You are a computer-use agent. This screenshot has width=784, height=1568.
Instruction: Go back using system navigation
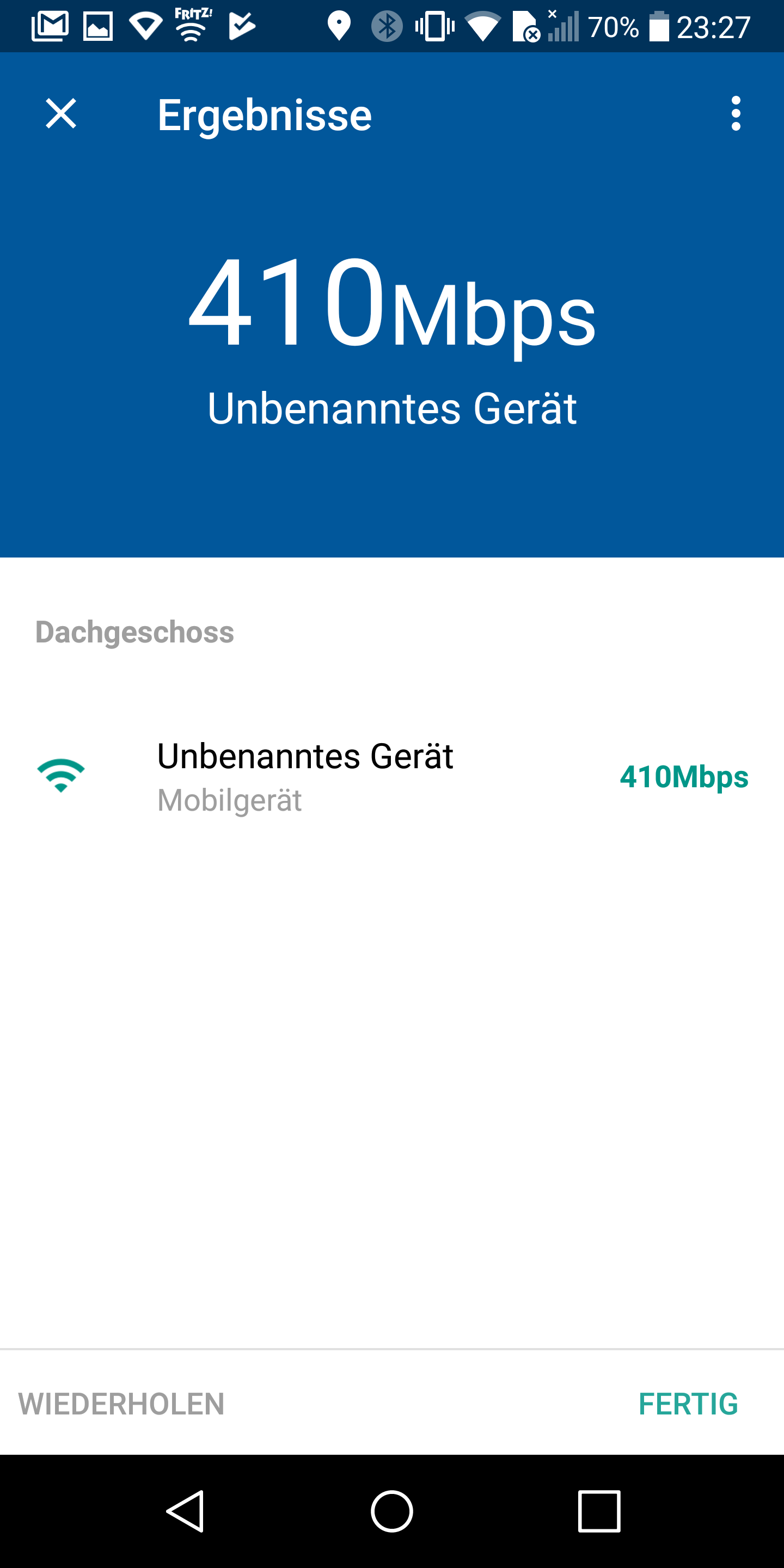(185, 1511)
